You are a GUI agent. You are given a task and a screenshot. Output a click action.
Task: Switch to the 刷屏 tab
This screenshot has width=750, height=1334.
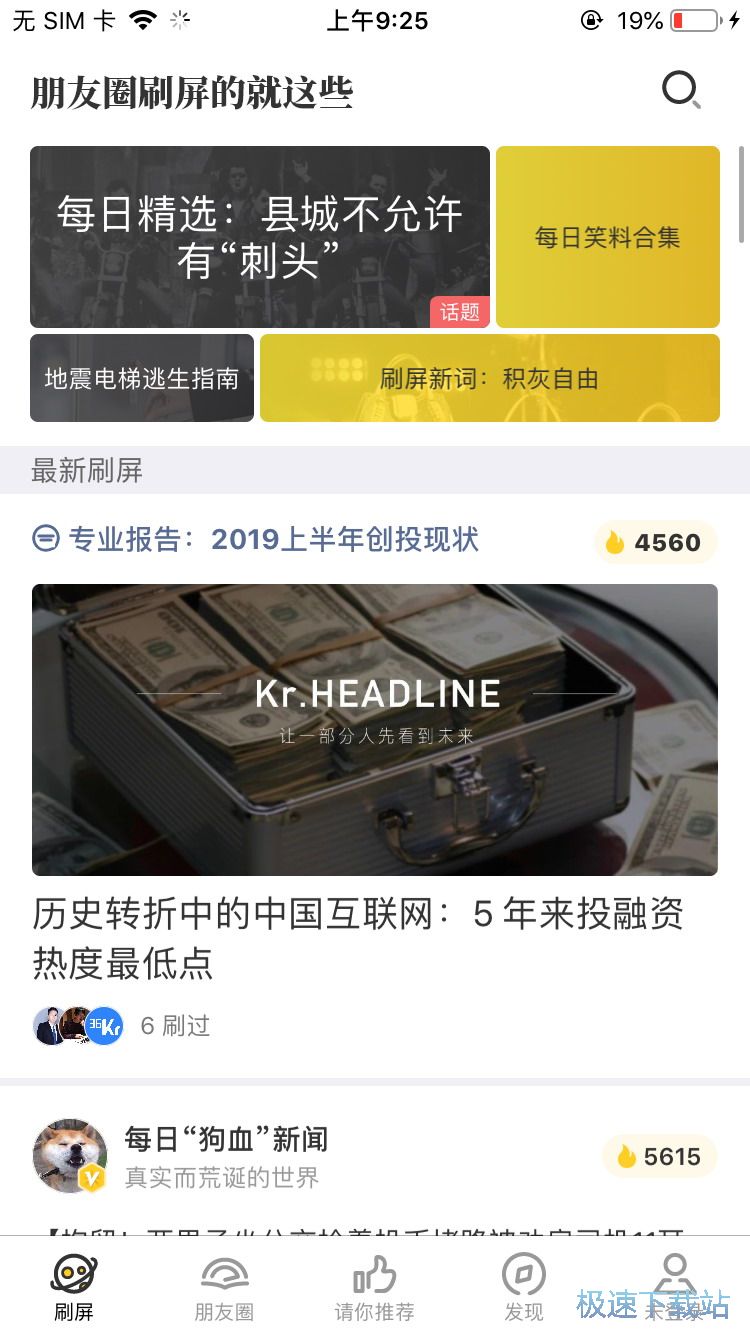(74, 1288)
